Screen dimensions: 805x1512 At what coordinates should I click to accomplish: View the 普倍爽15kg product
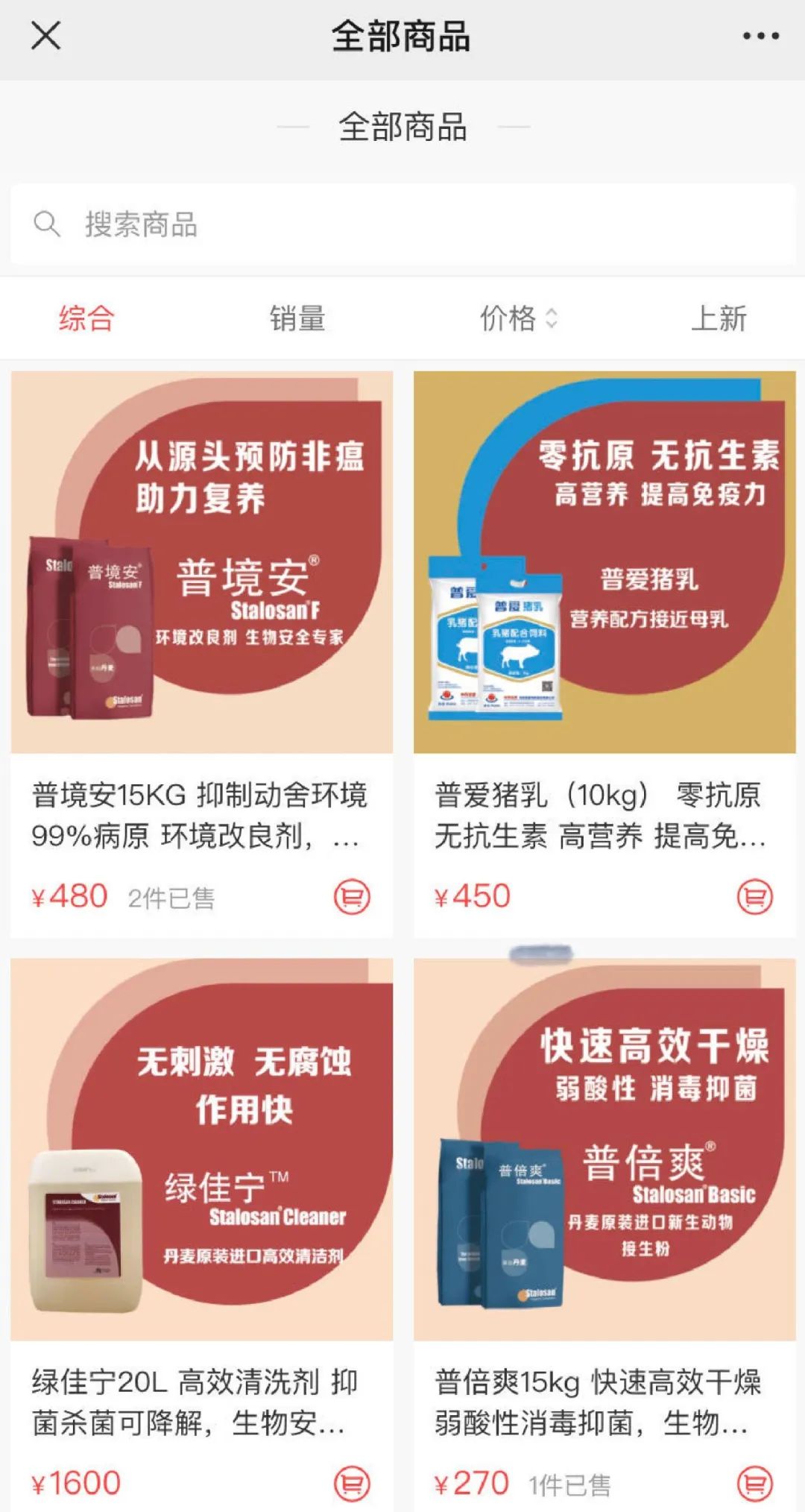(604, 1235)
